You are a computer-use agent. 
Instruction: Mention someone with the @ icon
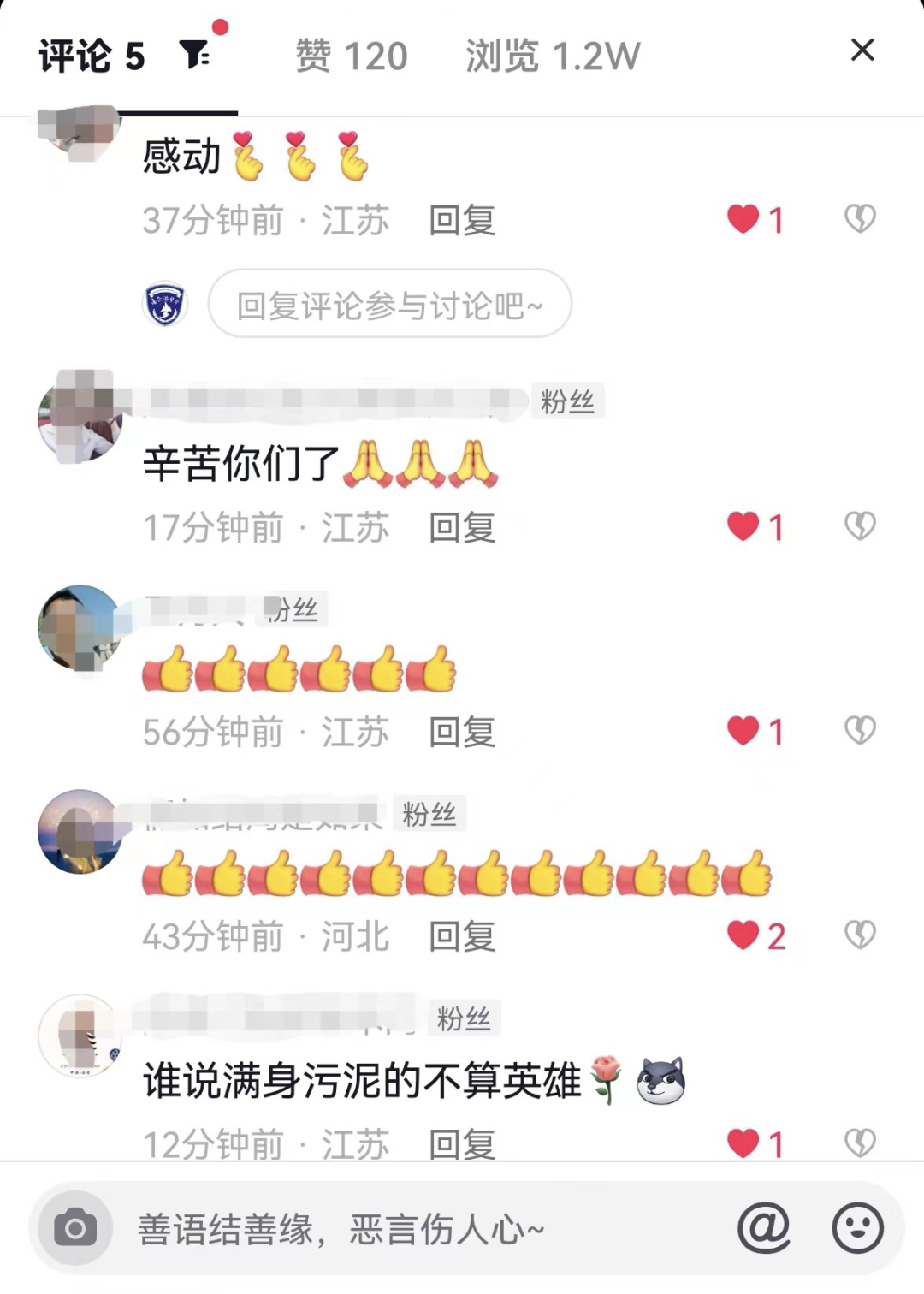click(764, 1229)
